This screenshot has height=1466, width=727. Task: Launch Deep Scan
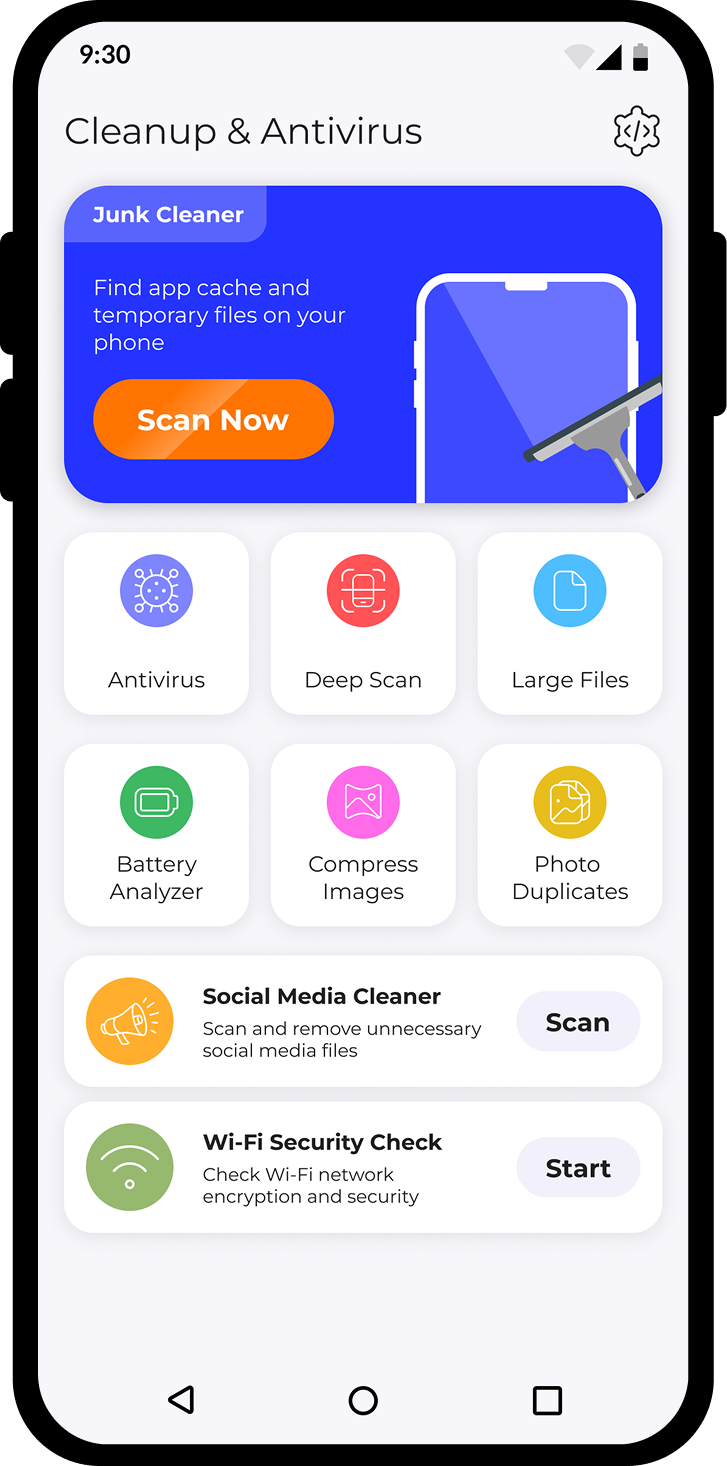click(x=363, y=623)
